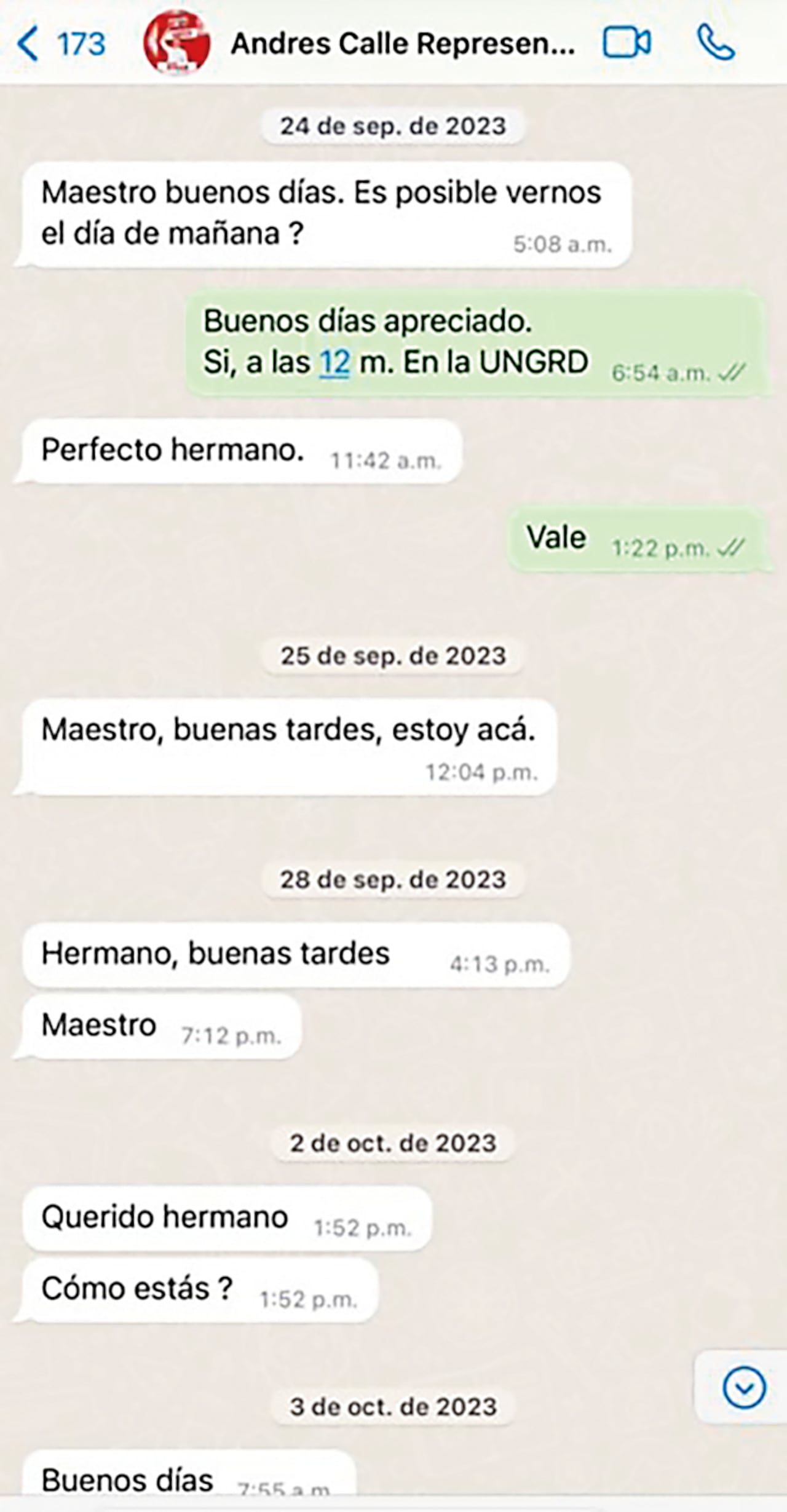Start a video call with Andres Calle
This screenshot has width=787, height=1512.
coord(627,44)
